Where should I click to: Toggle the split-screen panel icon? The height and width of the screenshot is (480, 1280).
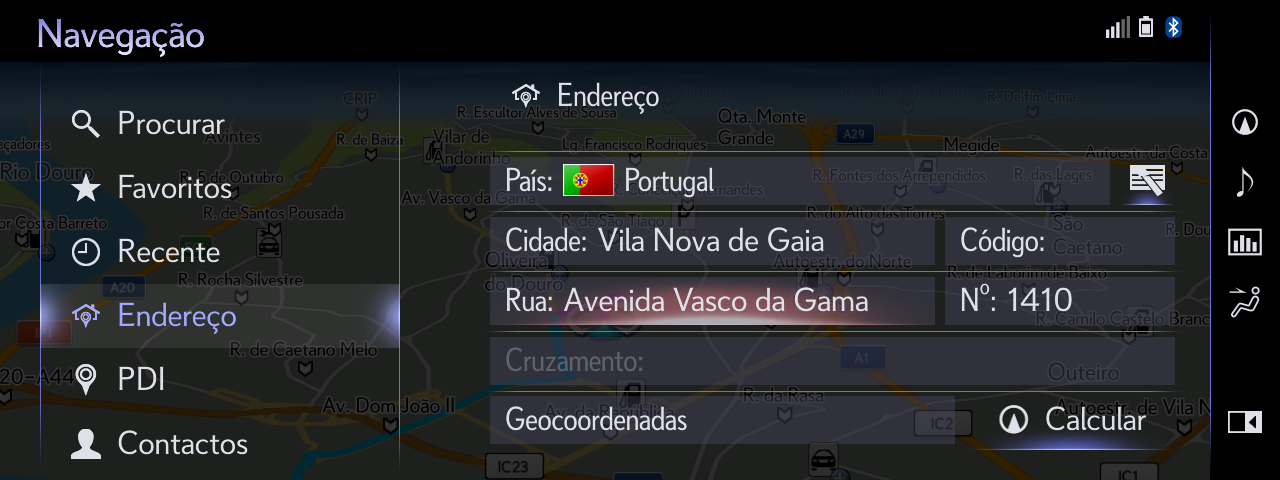tap(1245, 422)
